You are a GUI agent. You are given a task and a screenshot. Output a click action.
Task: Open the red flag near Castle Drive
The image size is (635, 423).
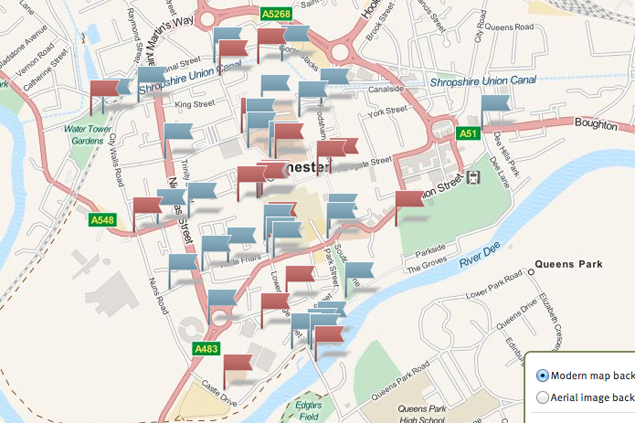[x=238, y=367]
